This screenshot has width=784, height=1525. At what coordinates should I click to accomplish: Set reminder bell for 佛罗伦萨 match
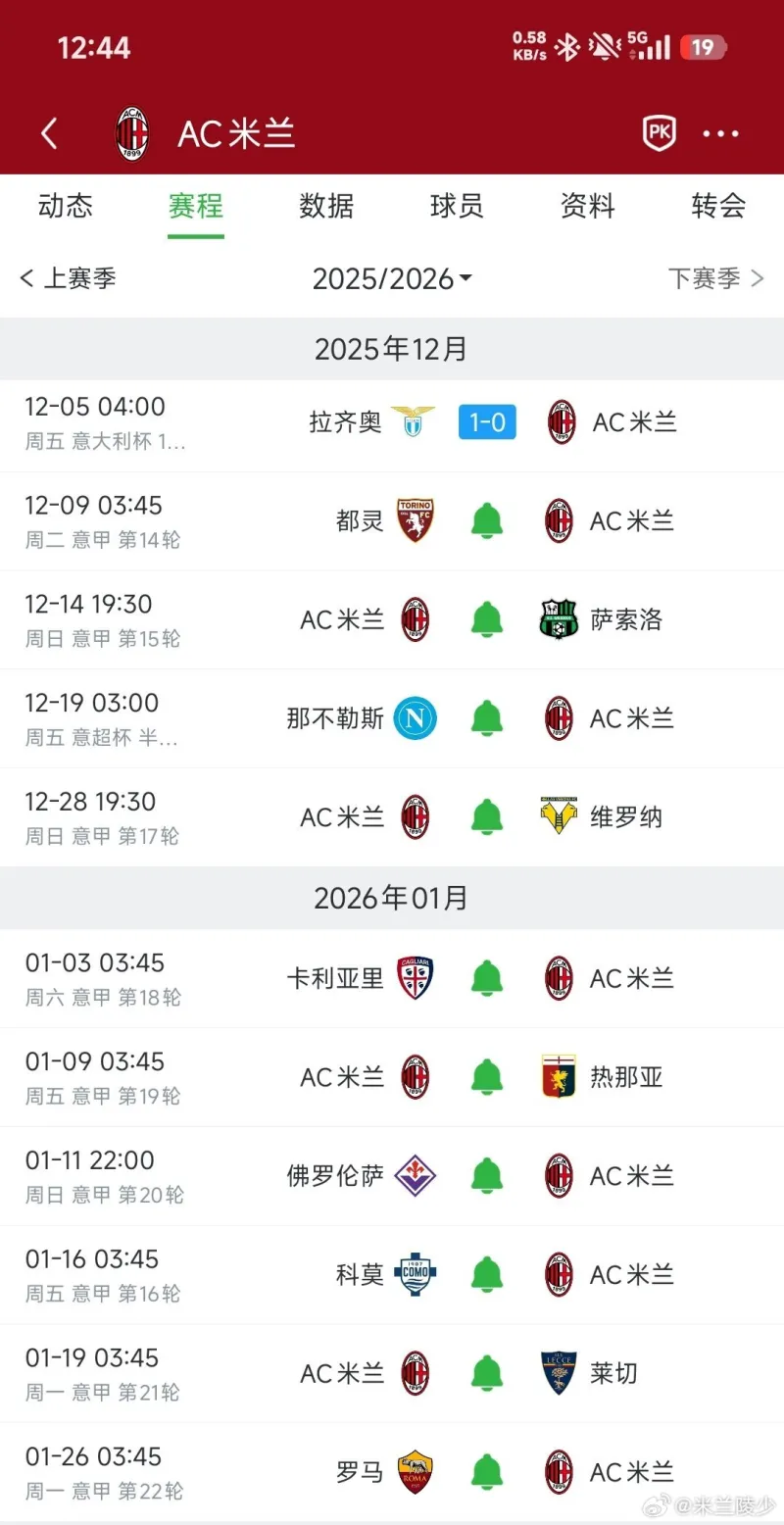(487, 1176)
